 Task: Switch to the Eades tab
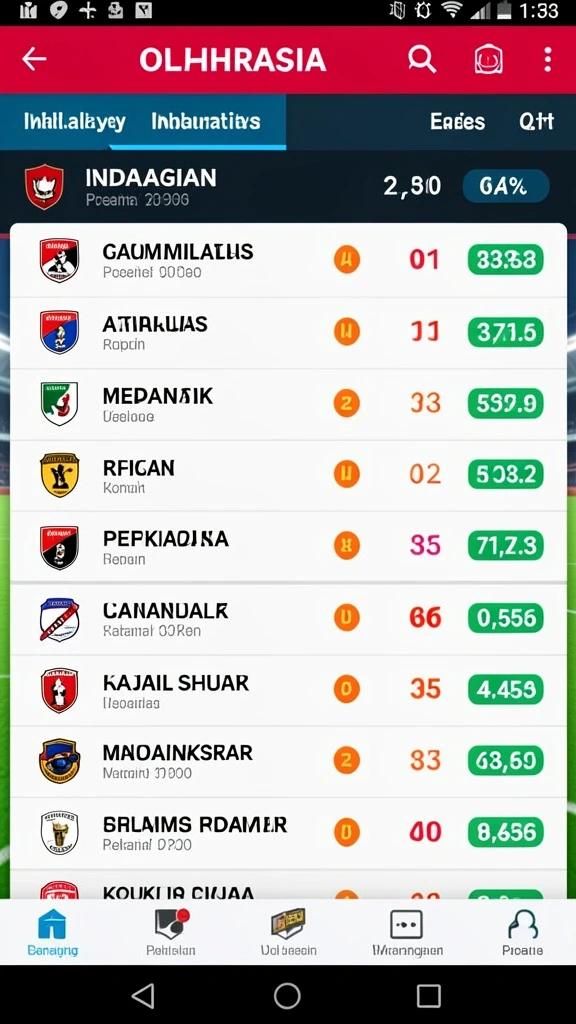pos(457,121)
